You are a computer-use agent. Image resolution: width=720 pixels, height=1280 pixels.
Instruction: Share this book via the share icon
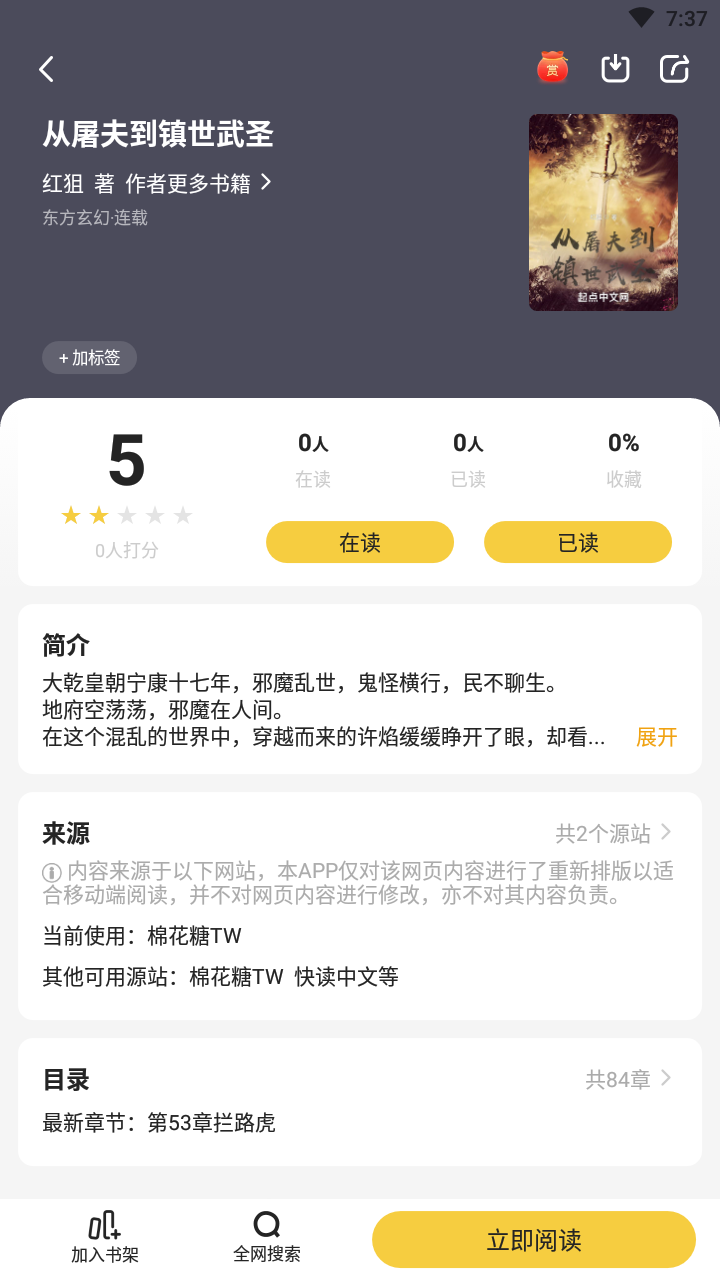(x=675, y=68)
